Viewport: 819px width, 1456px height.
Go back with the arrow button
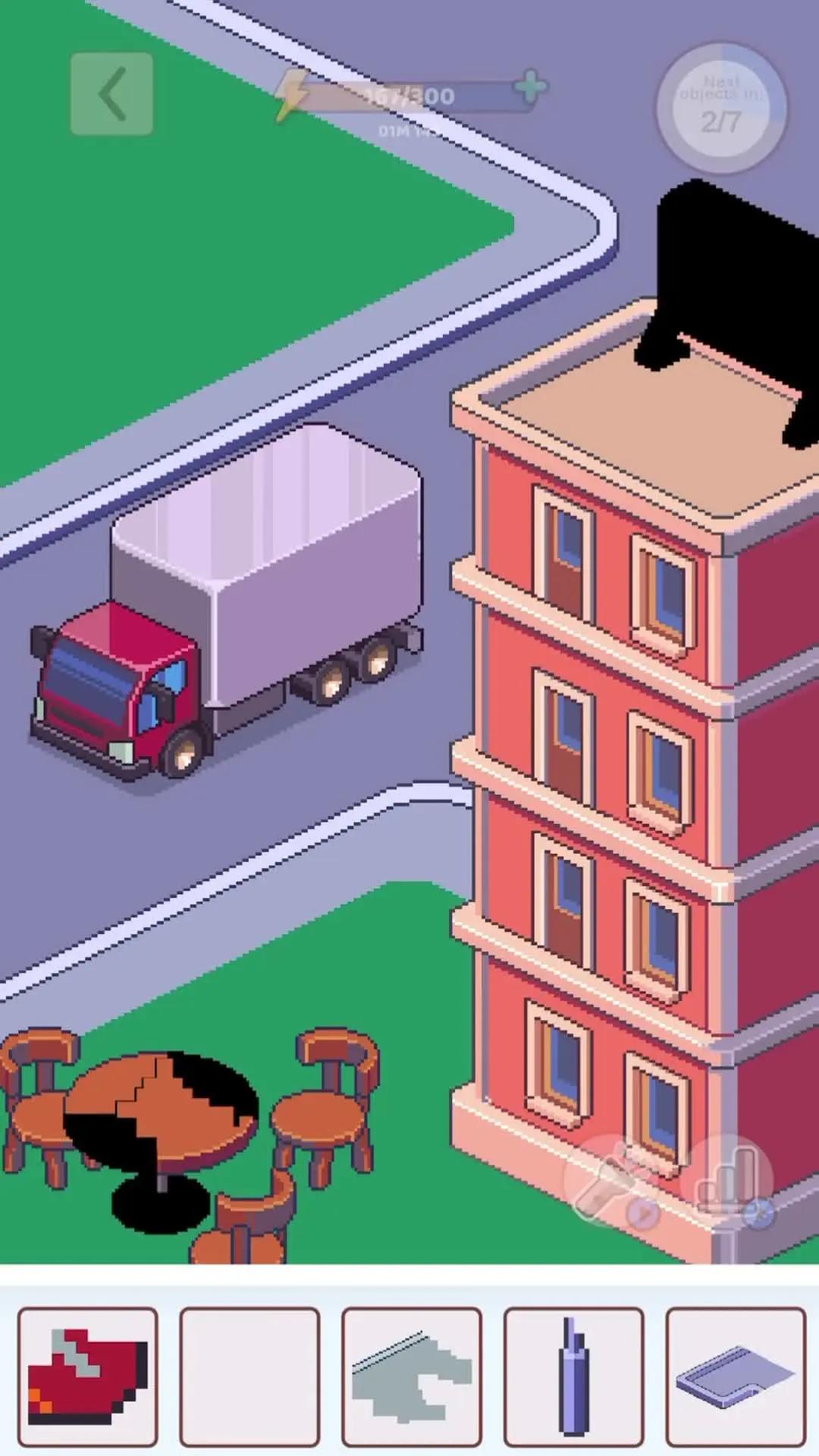(x=112, y=94)
